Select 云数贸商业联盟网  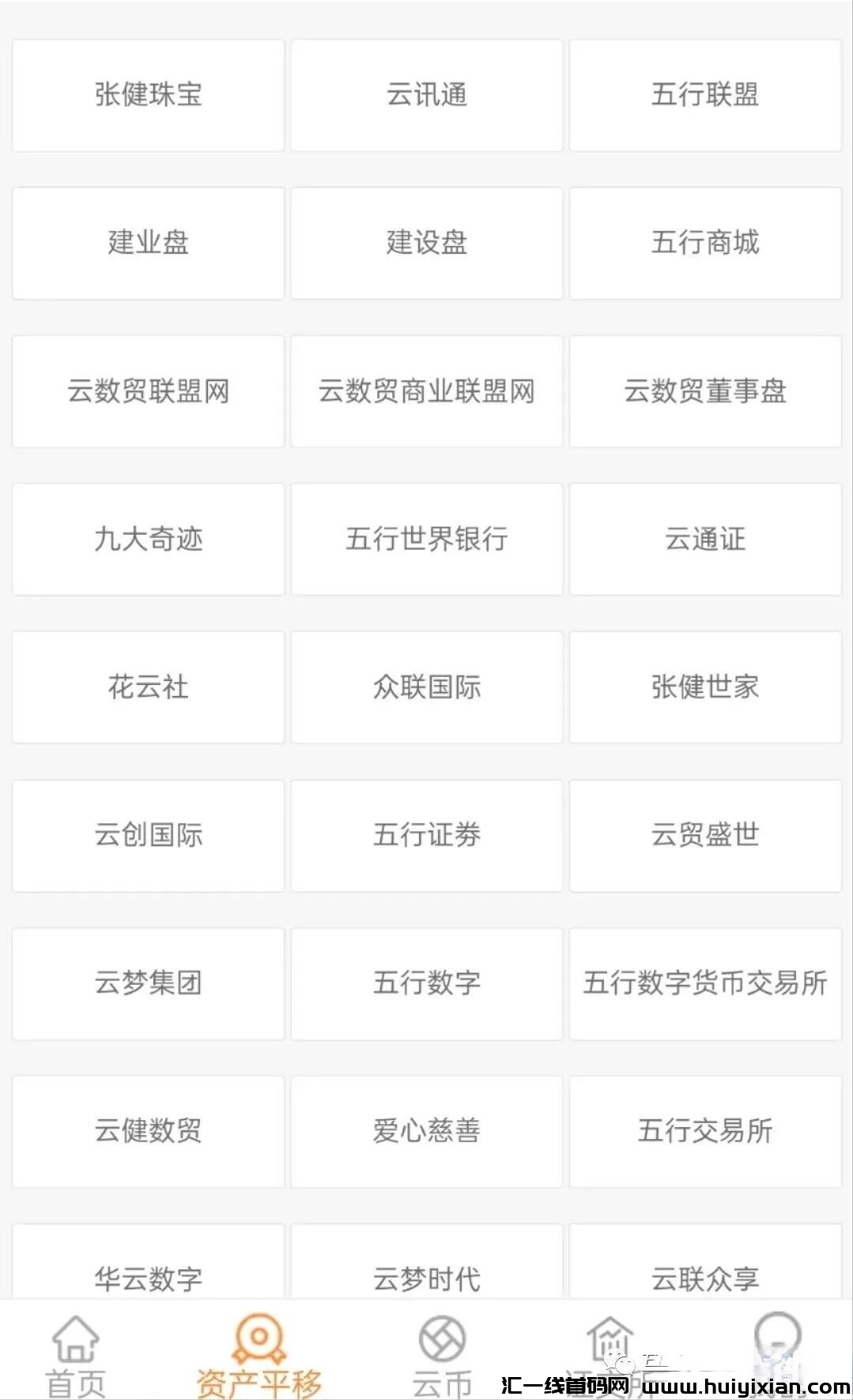(x=426, y=391)
